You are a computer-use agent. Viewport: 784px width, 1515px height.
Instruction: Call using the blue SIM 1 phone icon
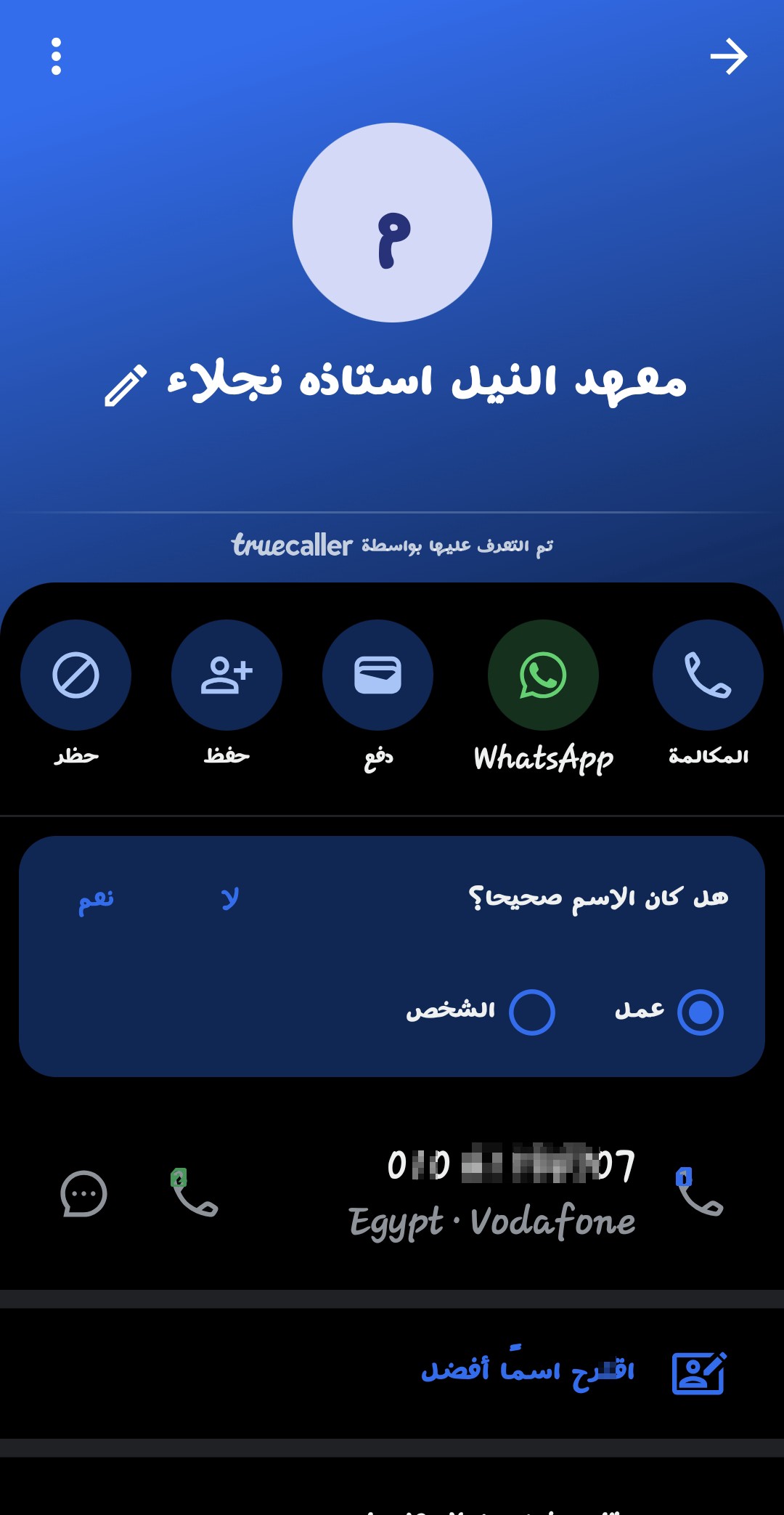699,1192
